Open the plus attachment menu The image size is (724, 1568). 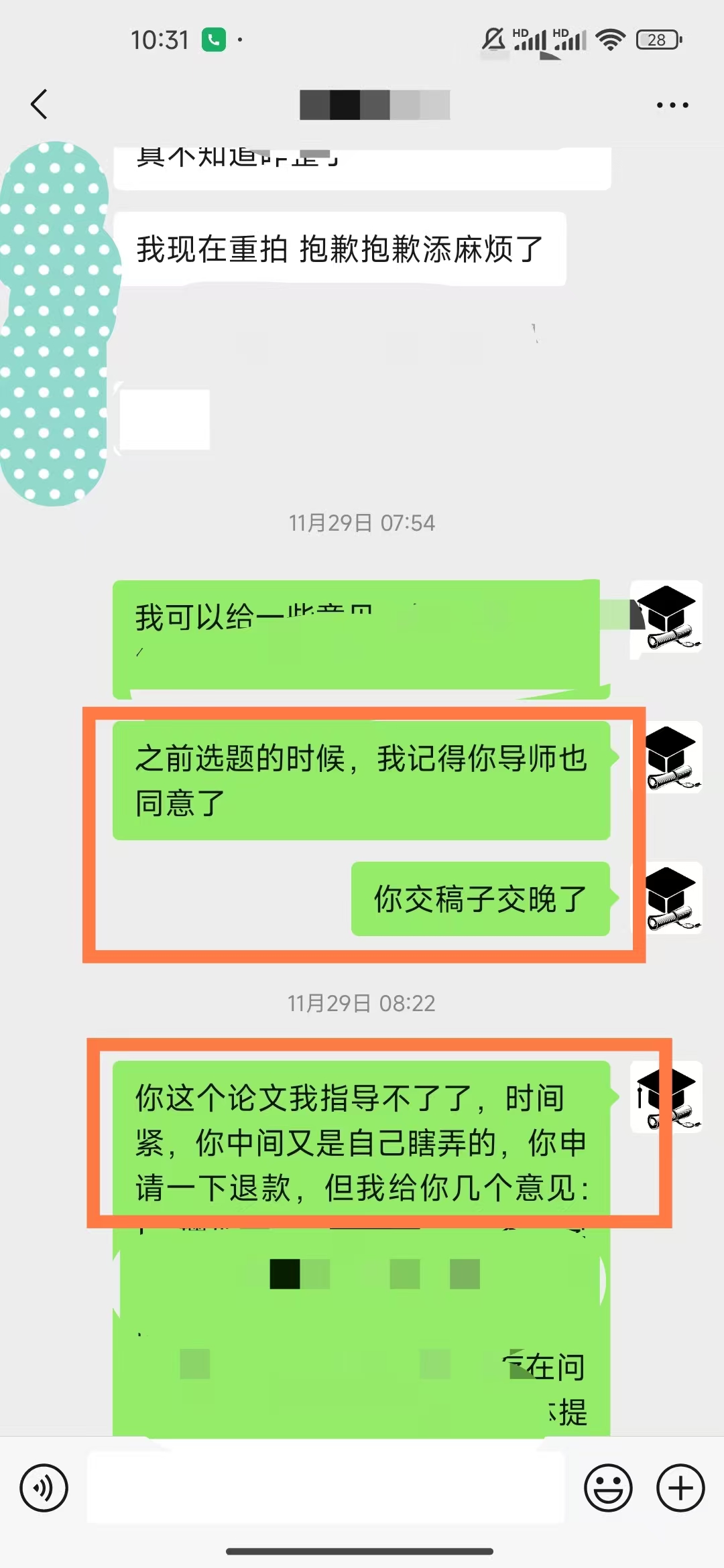coord(680,1488)
